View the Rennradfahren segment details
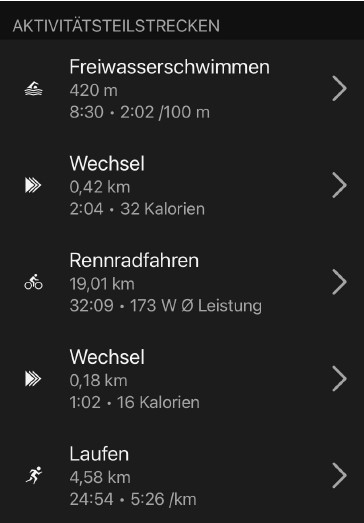 (x=182, y=282)
